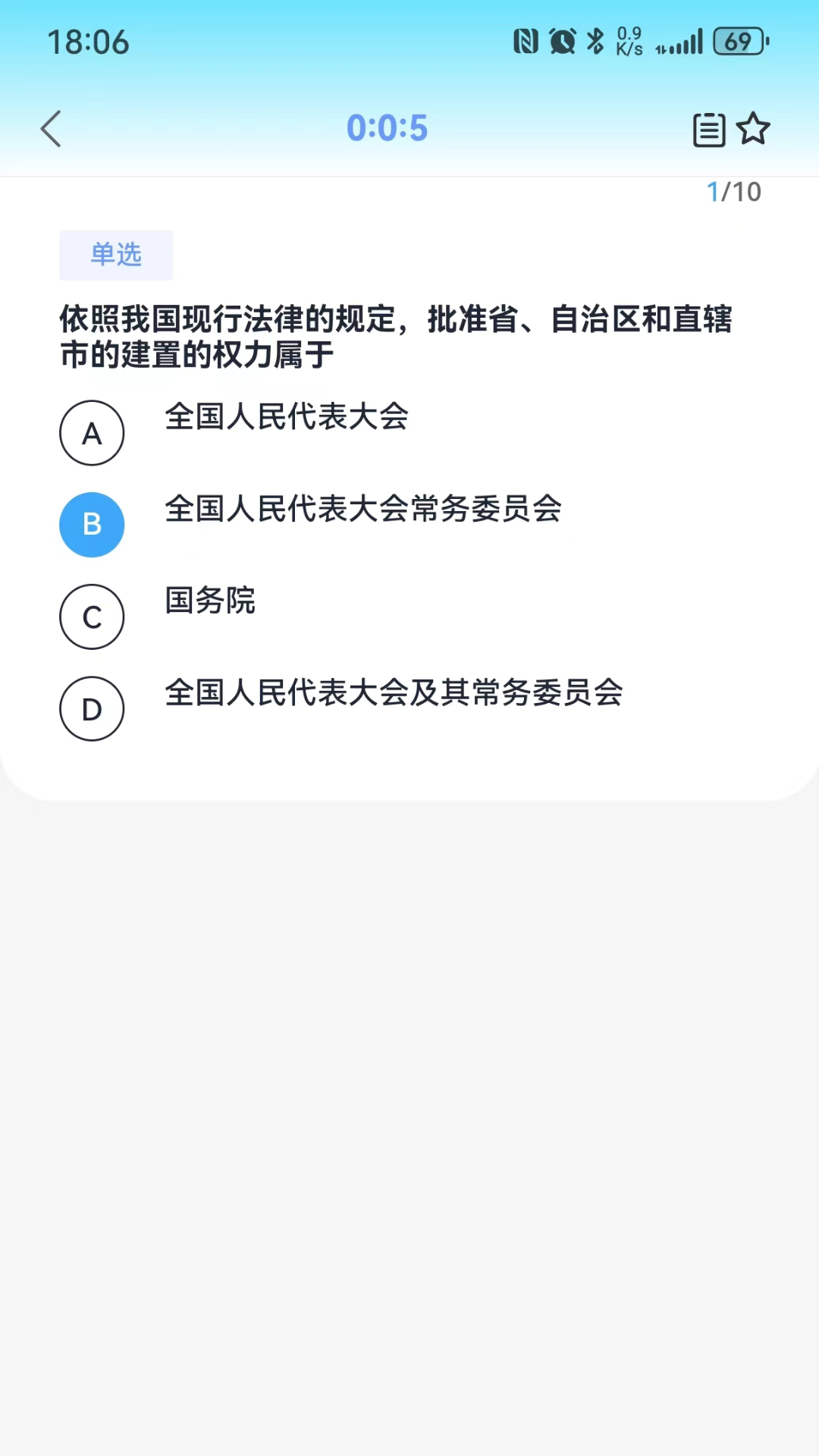The height and width of the screenshot is (1456, 819).
Task: Open the answer sheet via clipboard icon
Action: click(708, 129)
